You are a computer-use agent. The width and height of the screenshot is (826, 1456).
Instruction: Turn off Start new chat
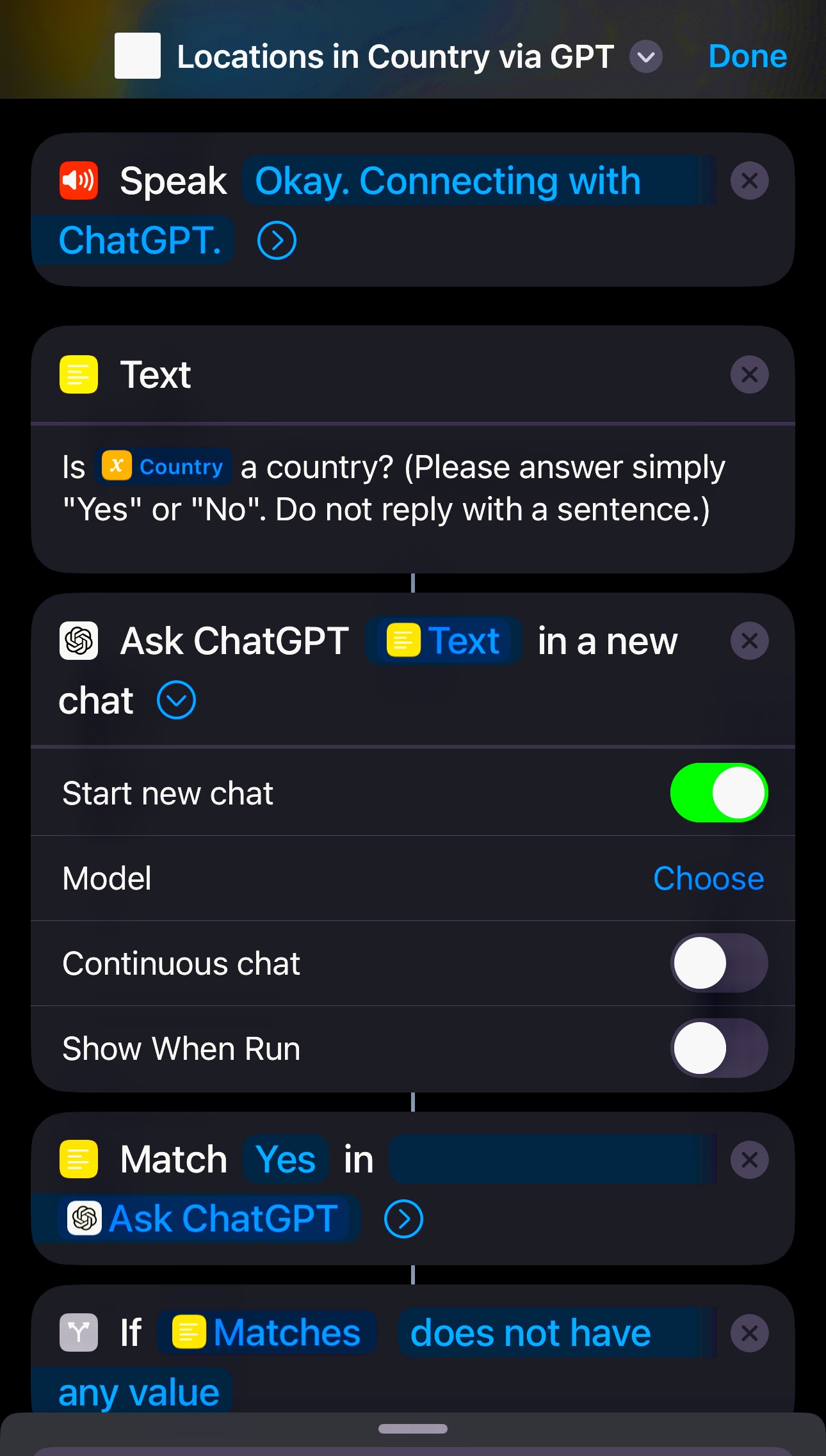click(718, 793)
